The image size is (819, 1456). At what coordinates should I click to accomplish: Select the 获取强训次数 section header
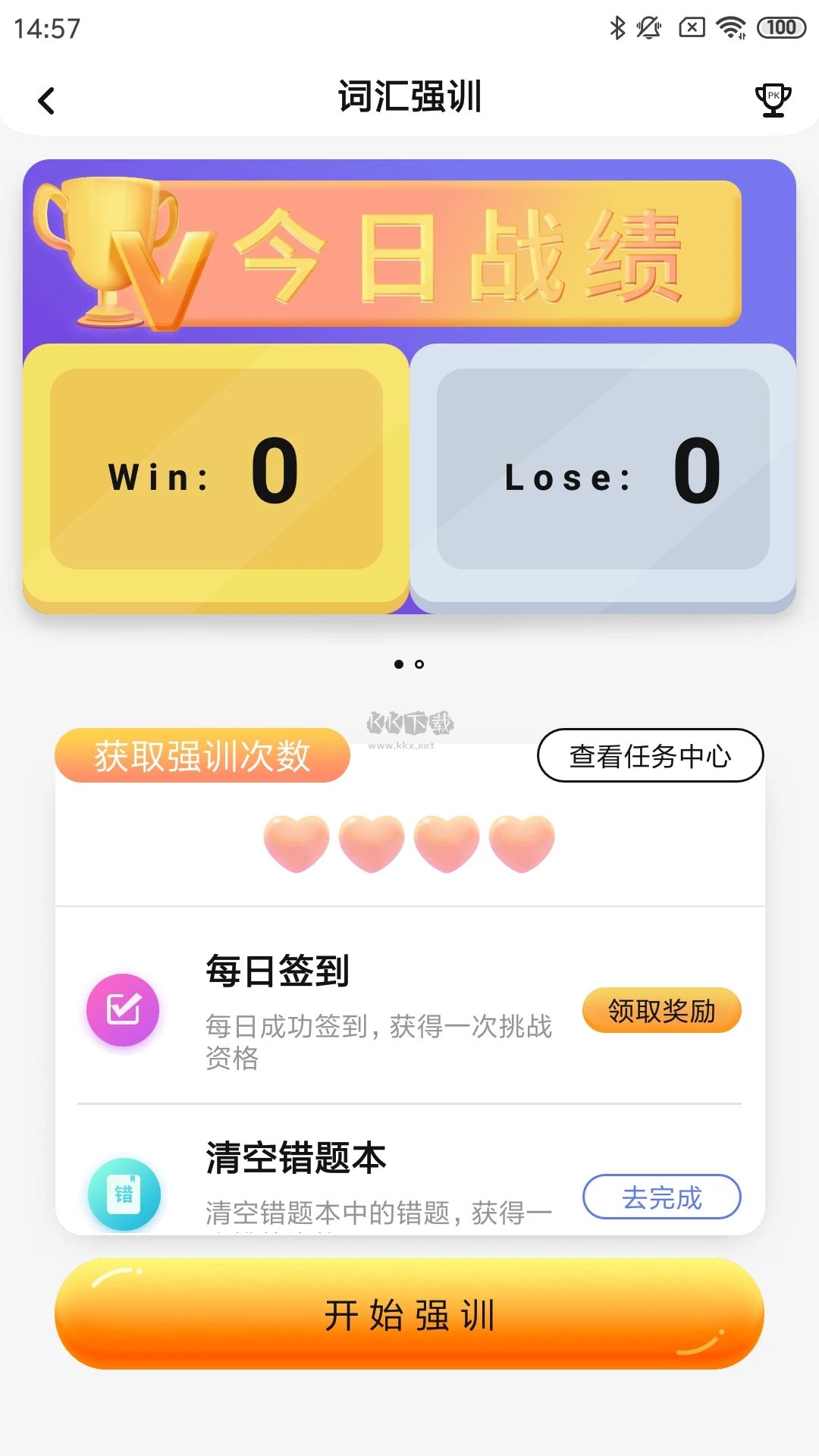click(x=202, y=755)
